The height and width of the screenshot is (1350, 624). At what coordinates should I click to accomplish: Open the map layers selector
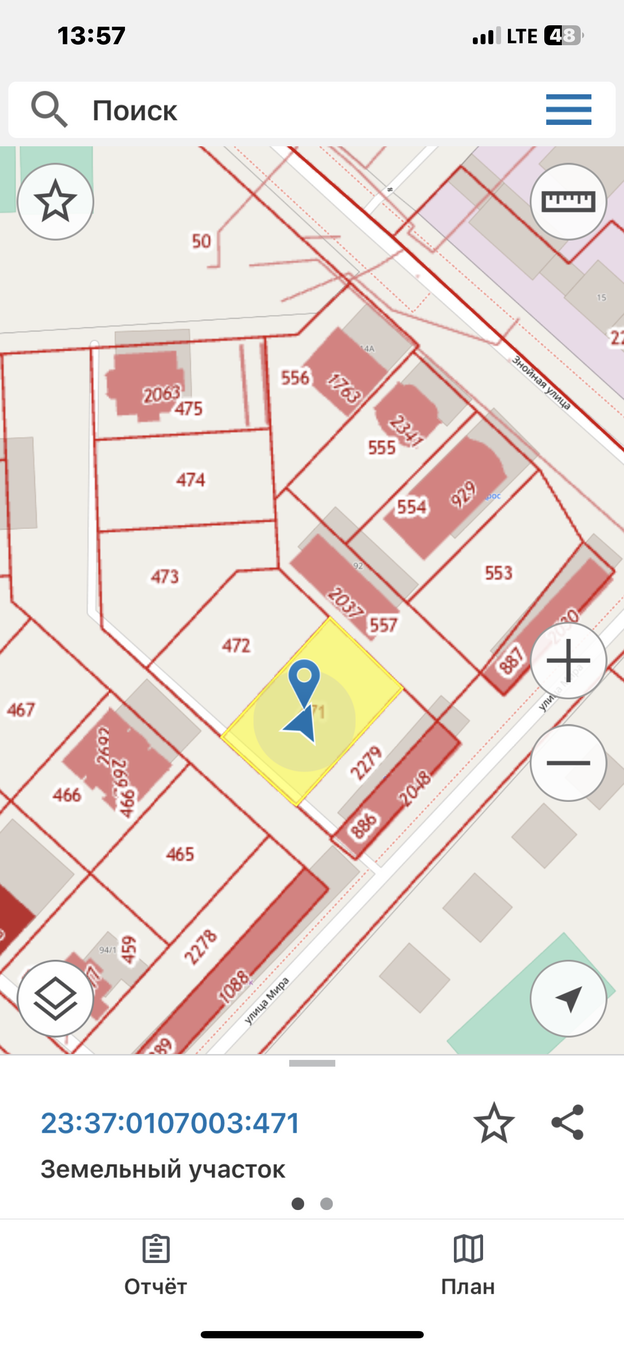pyautogui.click(x=55, y=998)
